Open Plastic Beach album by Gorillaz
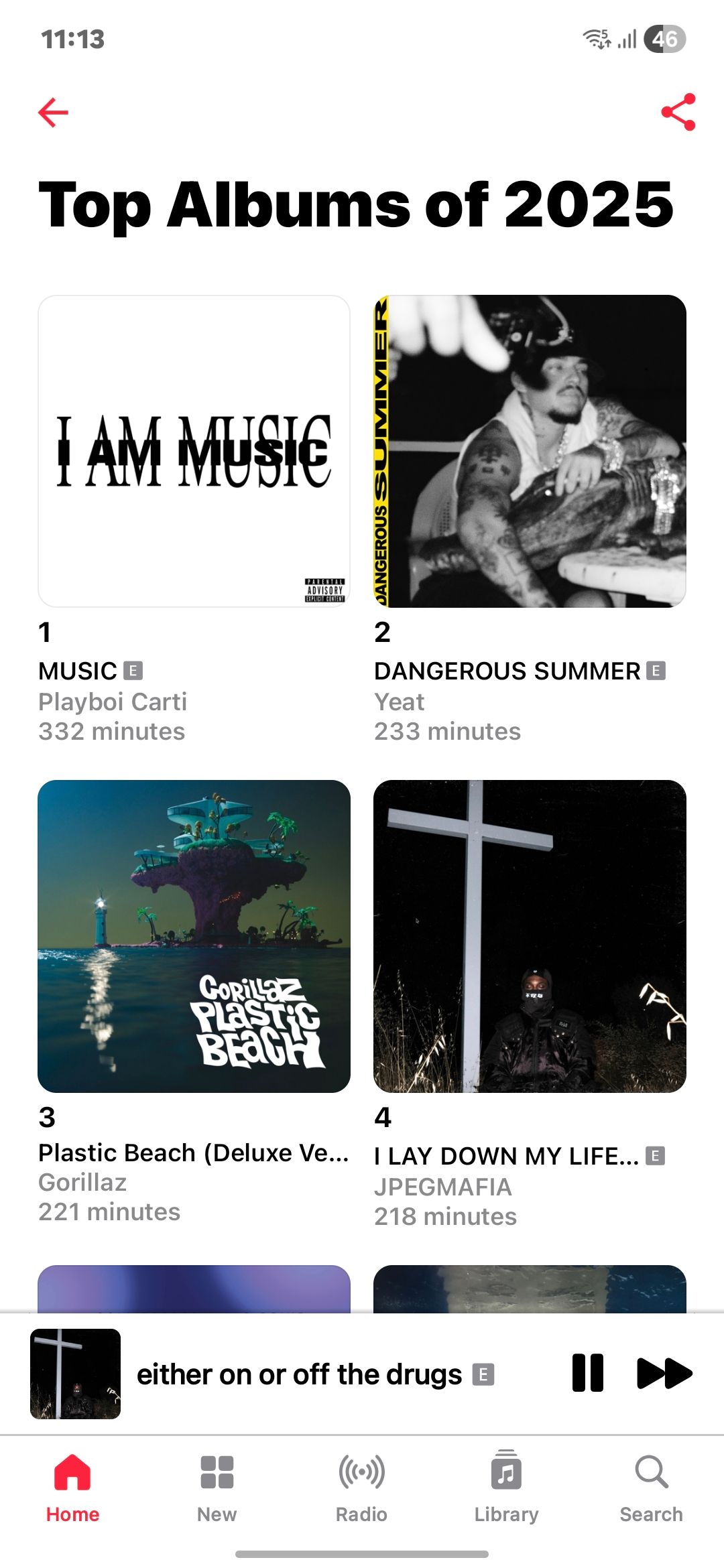Viewport: 724px width, 1568px height. tap(194, 936)
